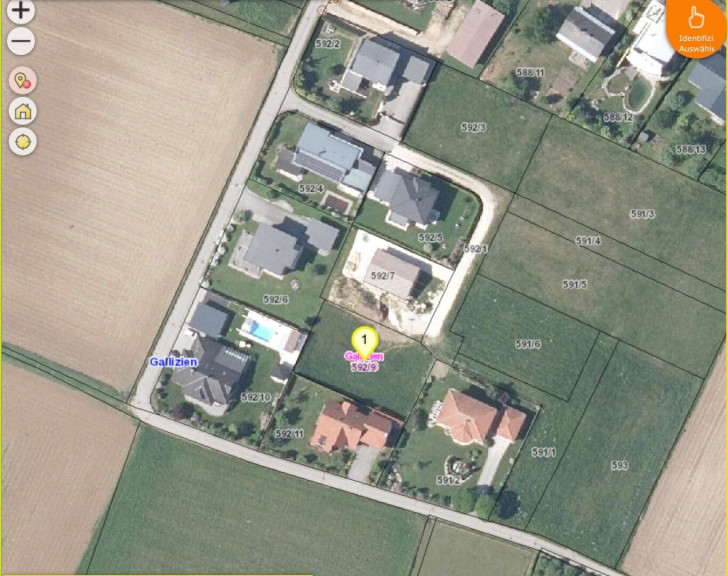Zoom out with the minus button
Screen dimensions: 728x576
click(21, 42)
